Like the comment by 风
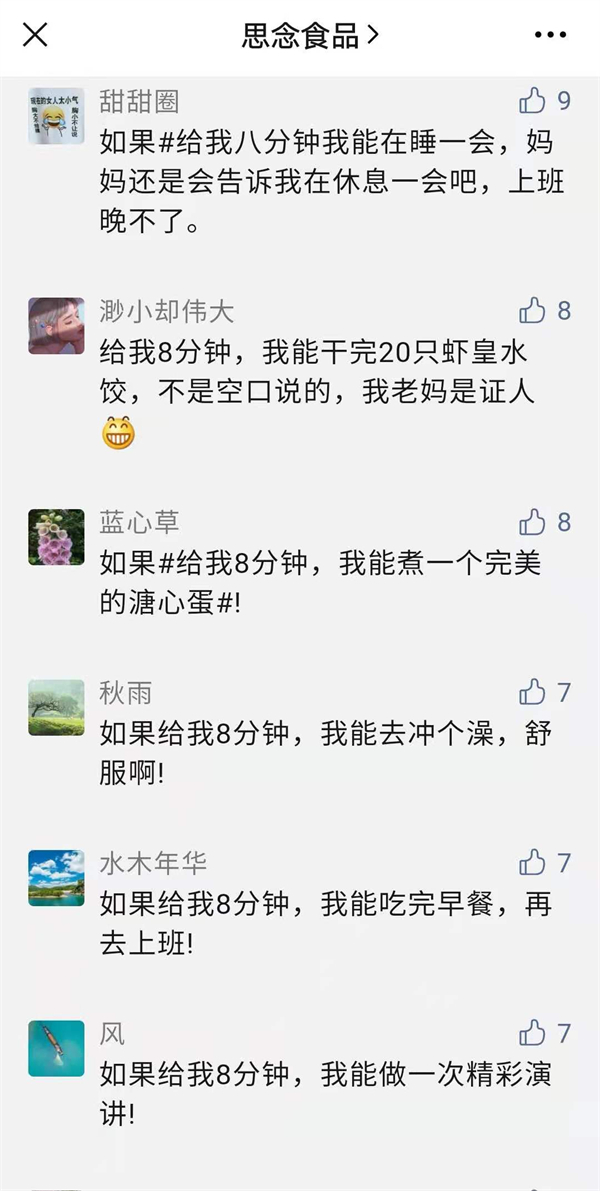Screen dimensions: 600x1191 tap(533, 1033)
